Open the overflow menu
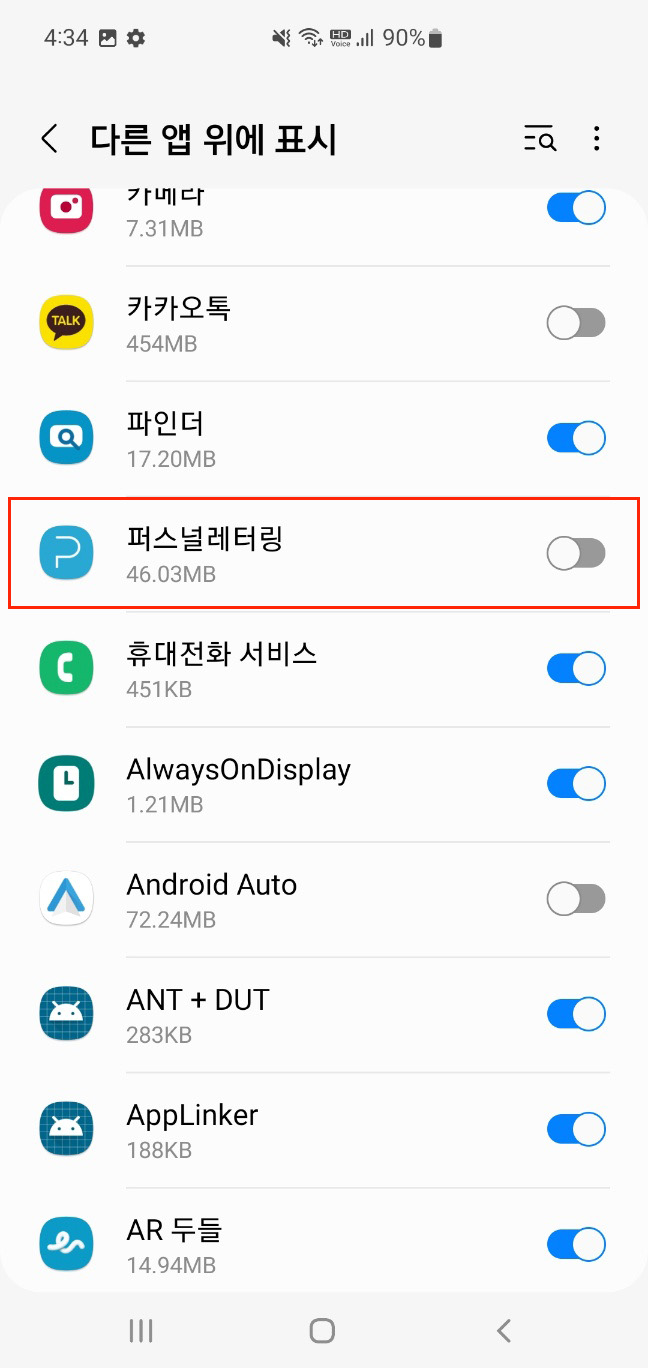The width and height of the screenshot is (648, 1368). [x=597, y=139]
